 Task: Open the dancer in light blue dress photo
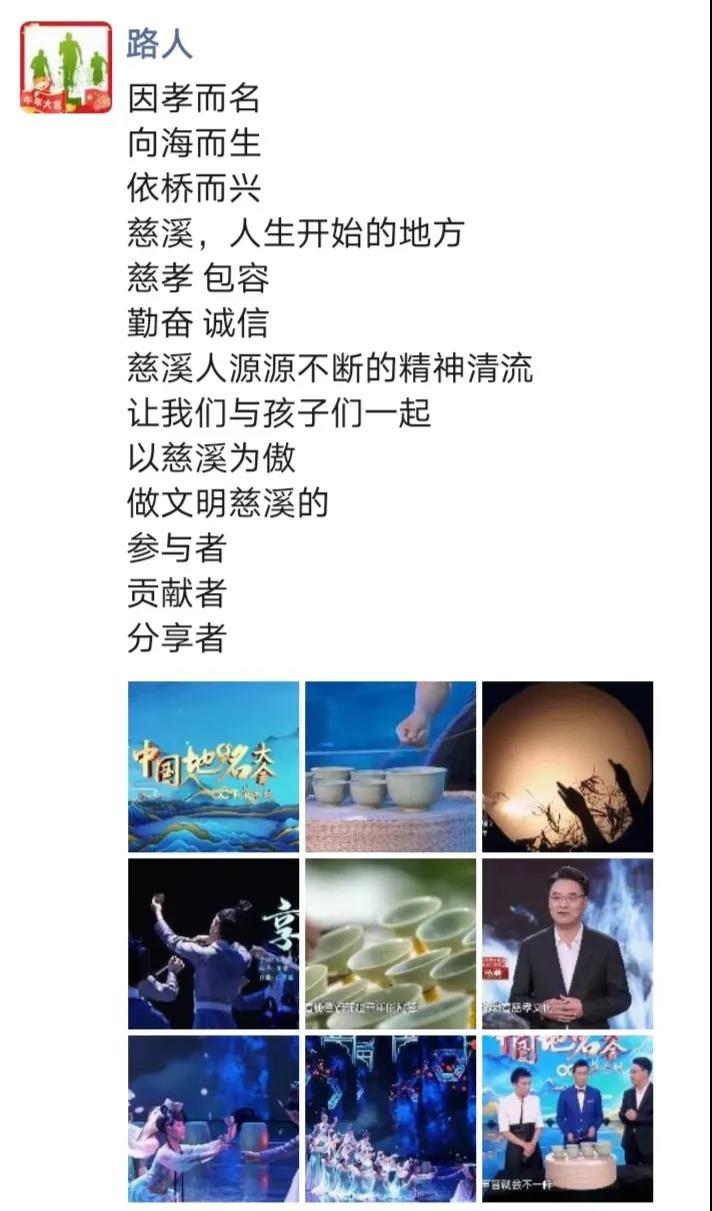click(x=213, y=1118)
